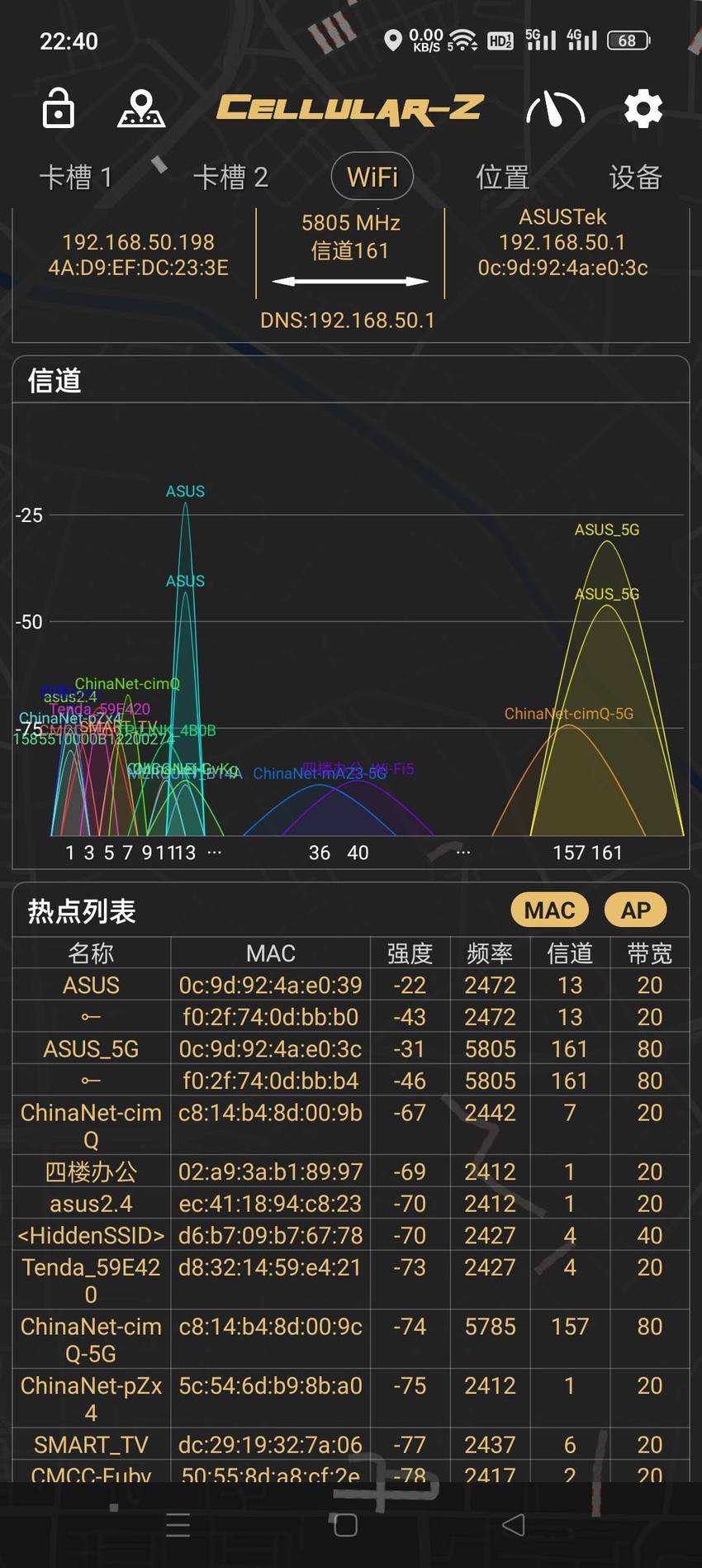Open the settings gear
Screen dimensions: 702x1568
click(x=643, y=108)
